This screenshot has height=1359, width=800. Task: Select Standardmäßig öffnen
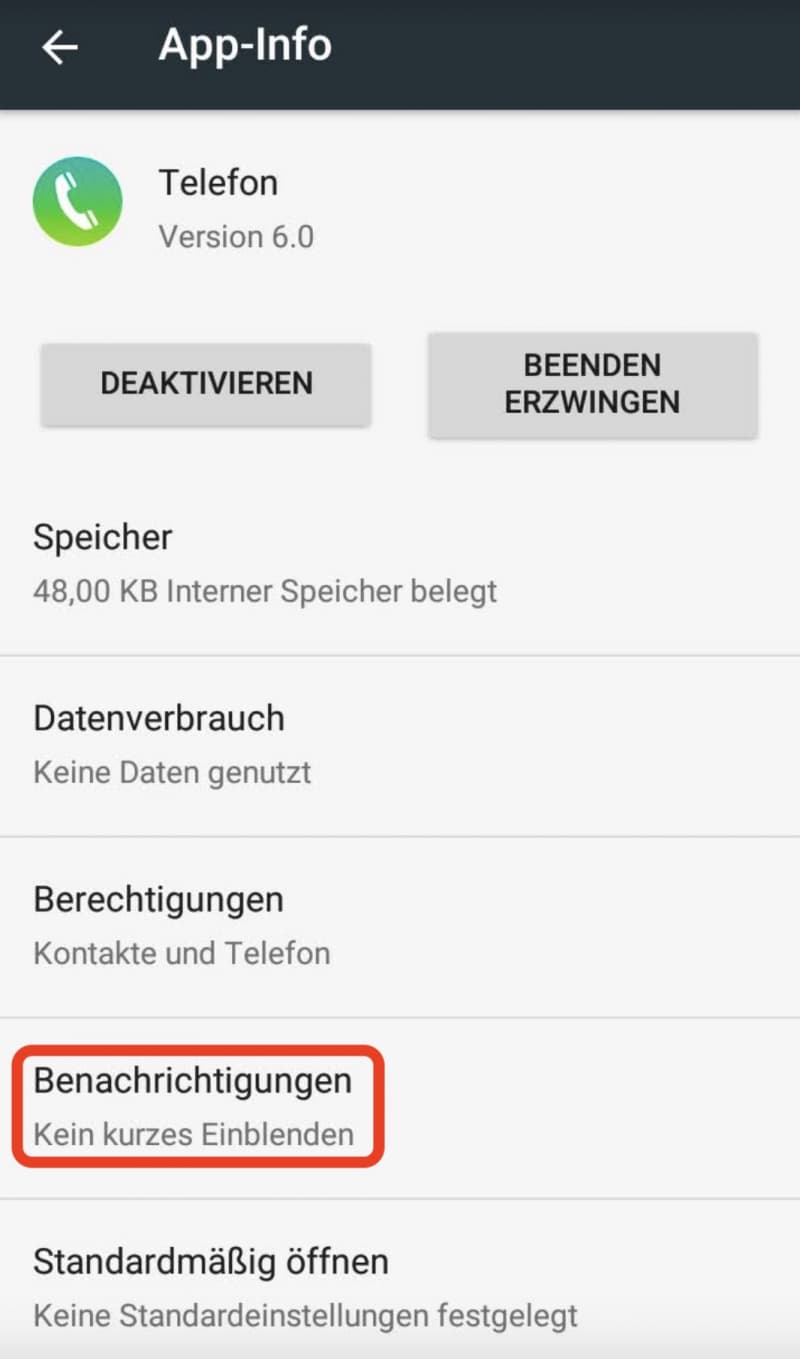400,1280
